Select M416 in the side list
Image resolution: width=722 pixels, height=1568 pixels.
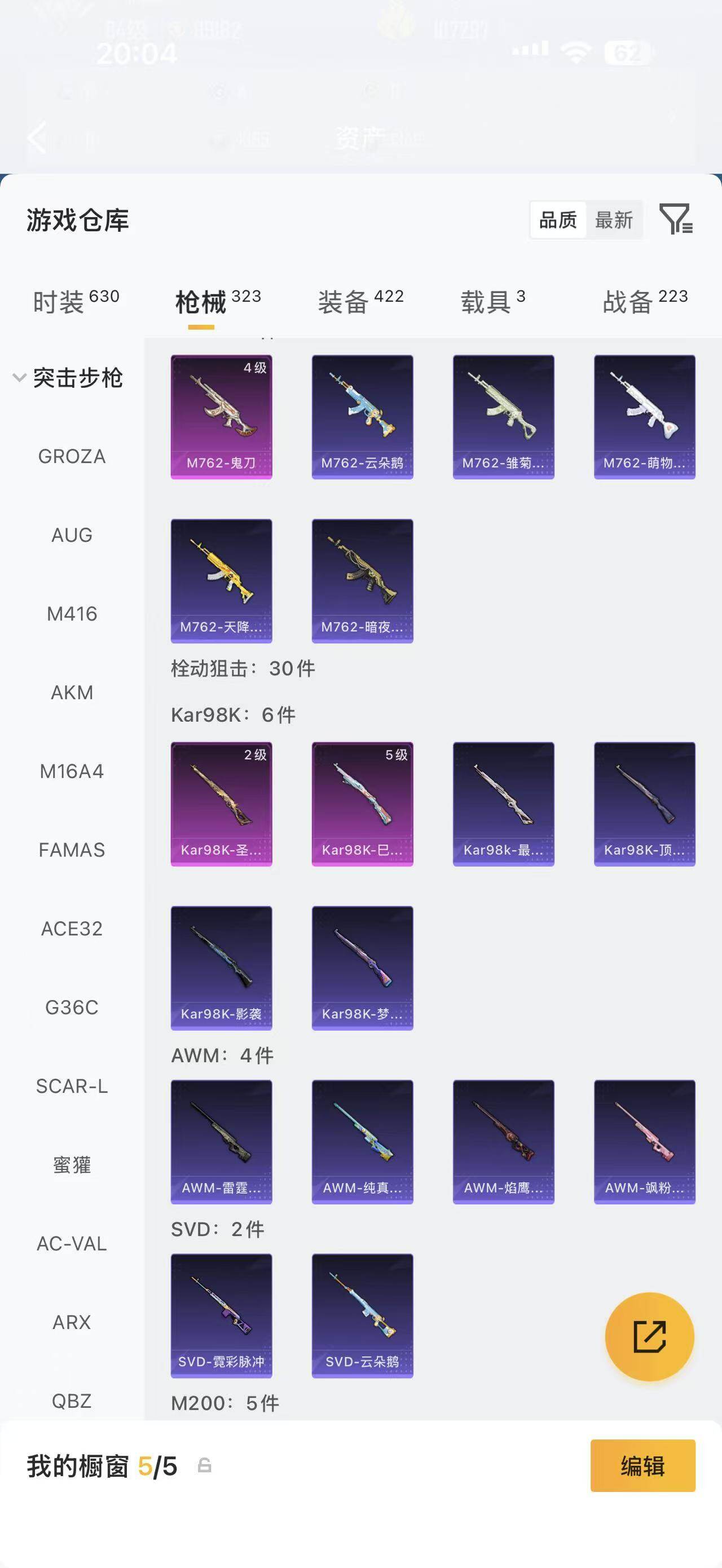72,613
